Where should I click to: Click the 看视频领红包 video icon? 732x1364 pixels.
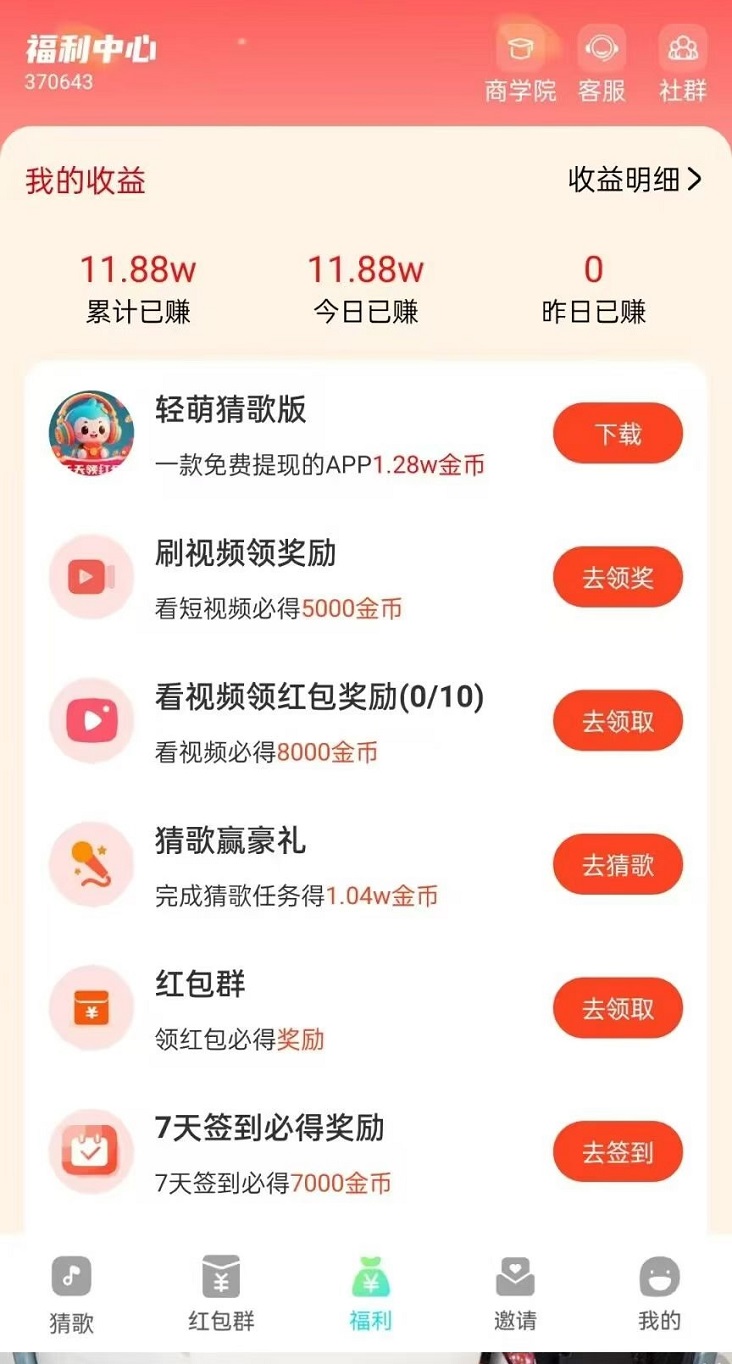(91, 720)
